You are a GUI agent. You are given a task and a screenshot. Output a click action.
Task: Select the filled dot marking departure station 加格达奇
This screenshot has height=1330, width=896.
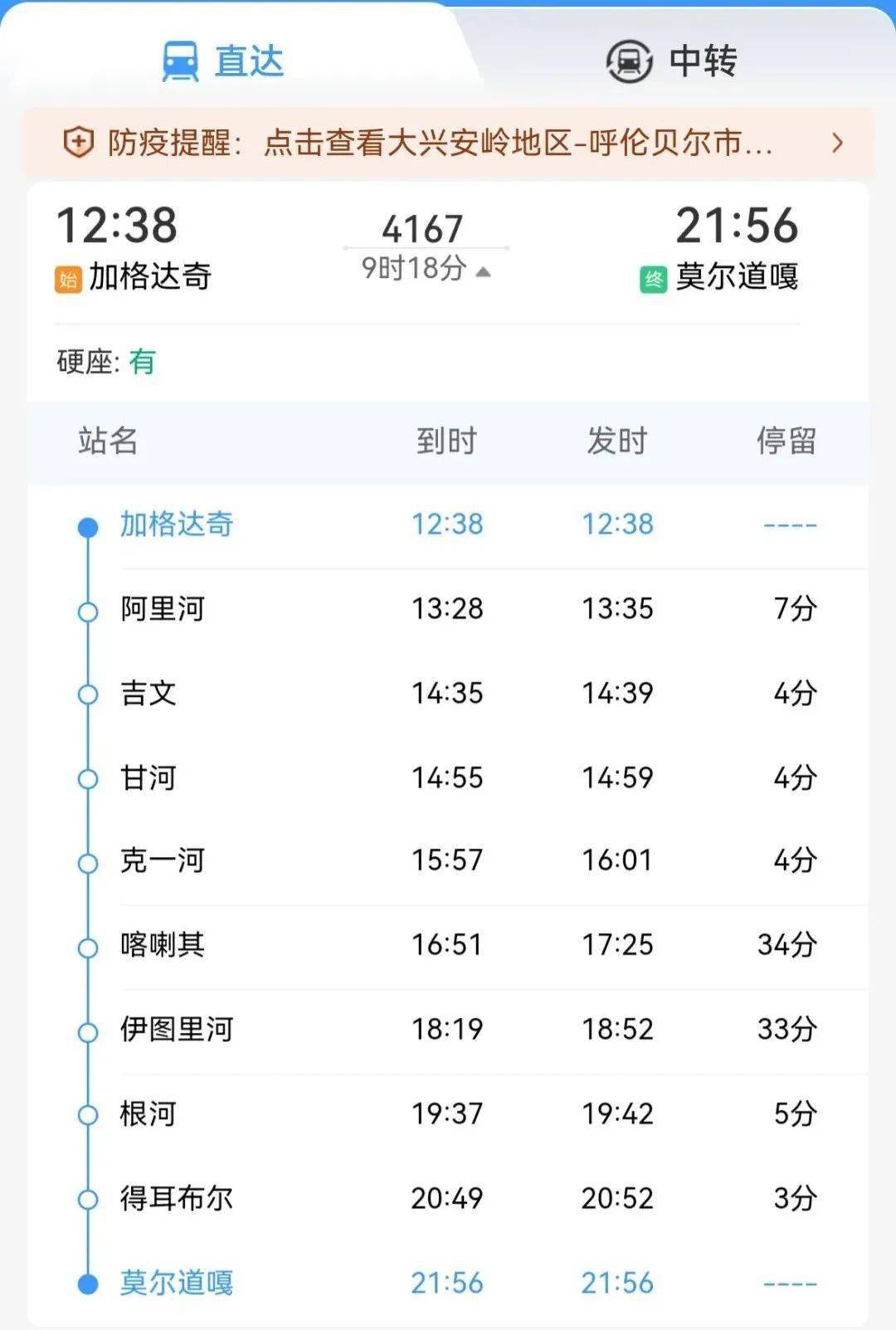pyautogui.click(x=85, y=524)
